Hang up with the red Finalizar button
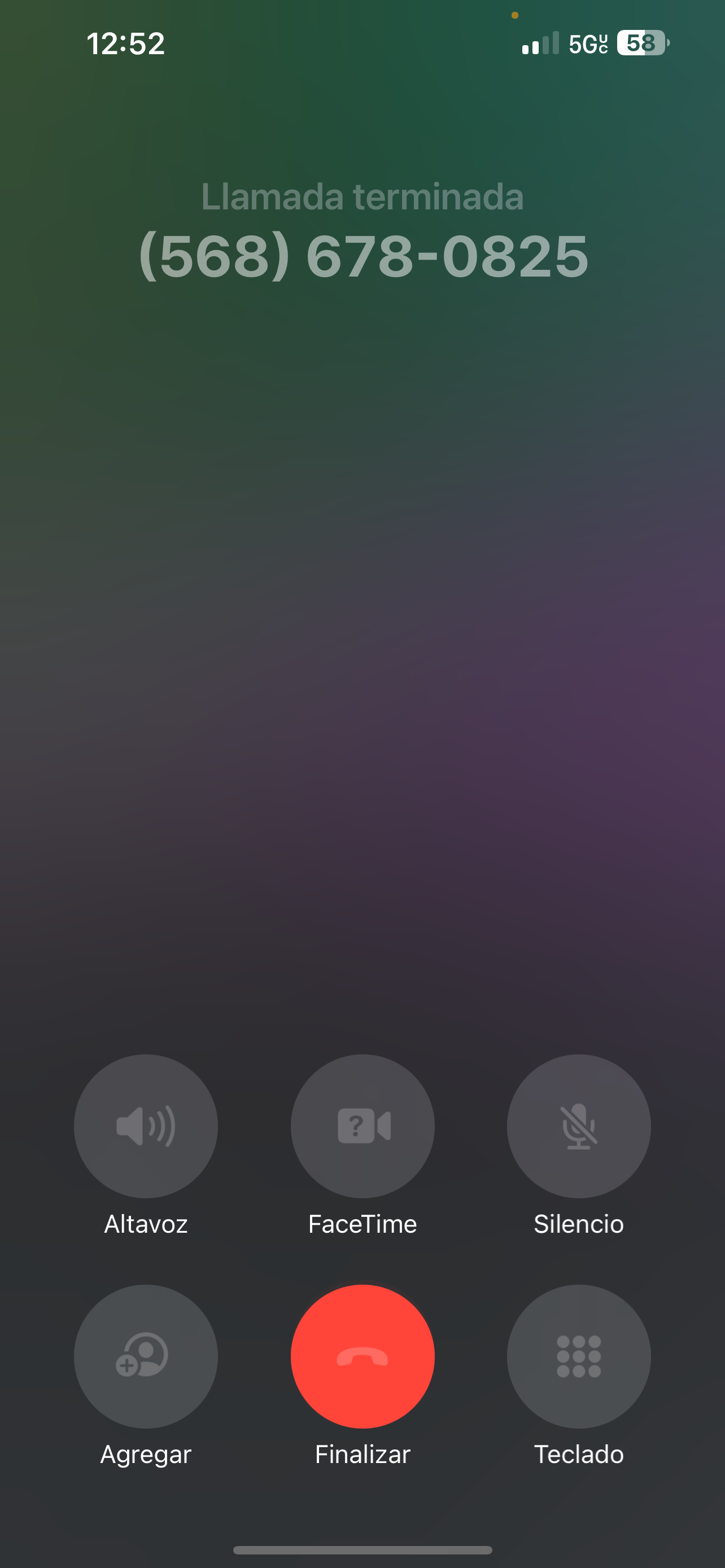 (x=362, y=1356)
